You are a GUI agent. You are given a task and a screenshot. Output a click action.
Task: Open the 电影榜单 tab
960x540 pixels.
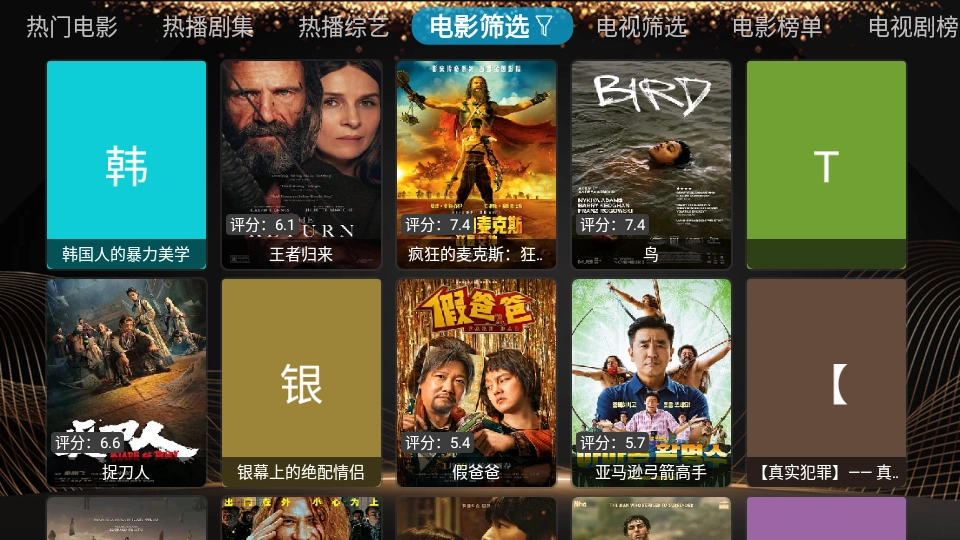tap(777, 27)
